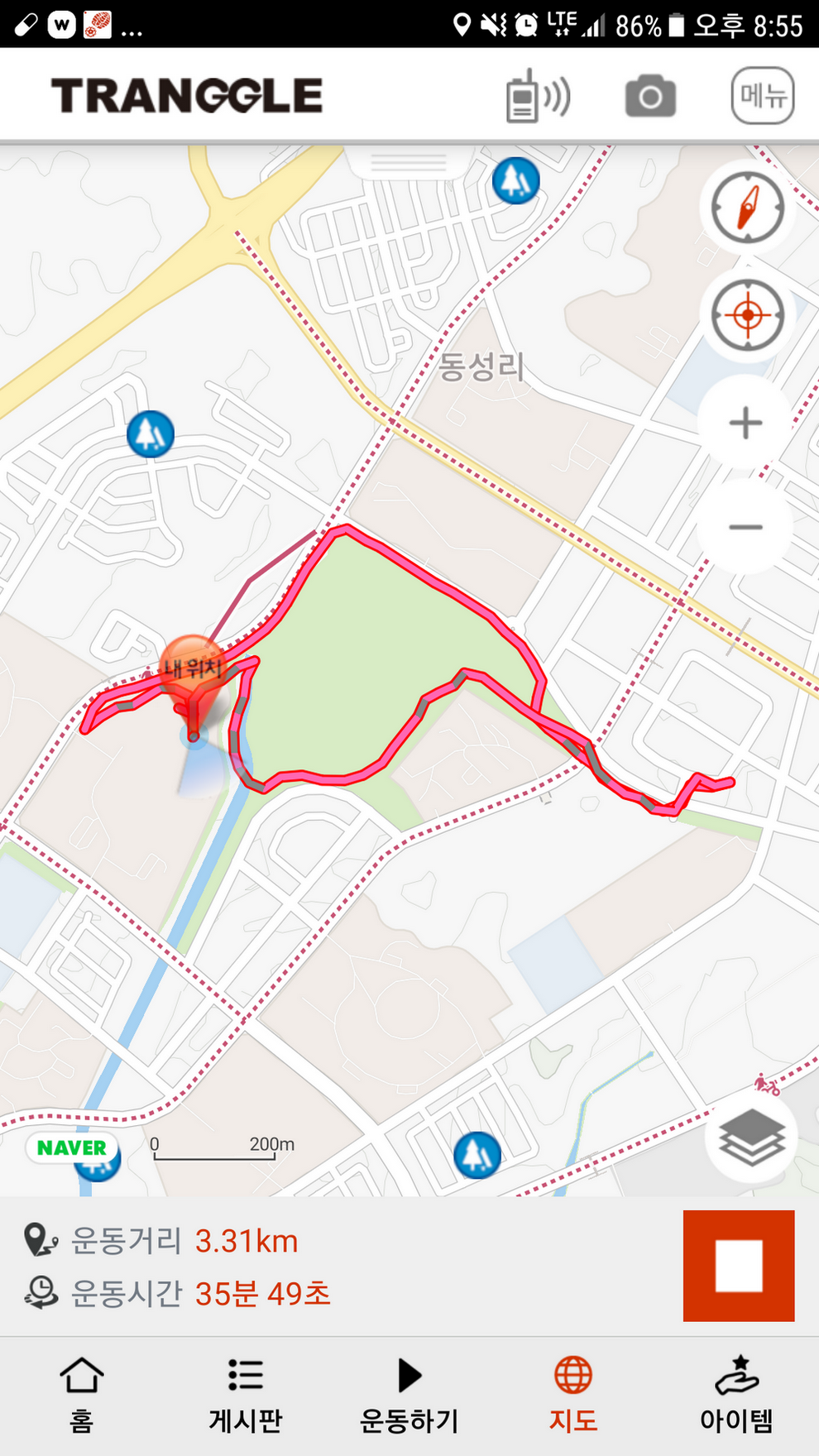Zoom out the map with minus button
Screen dimensions: 819x1456
(x=745, y=527)
